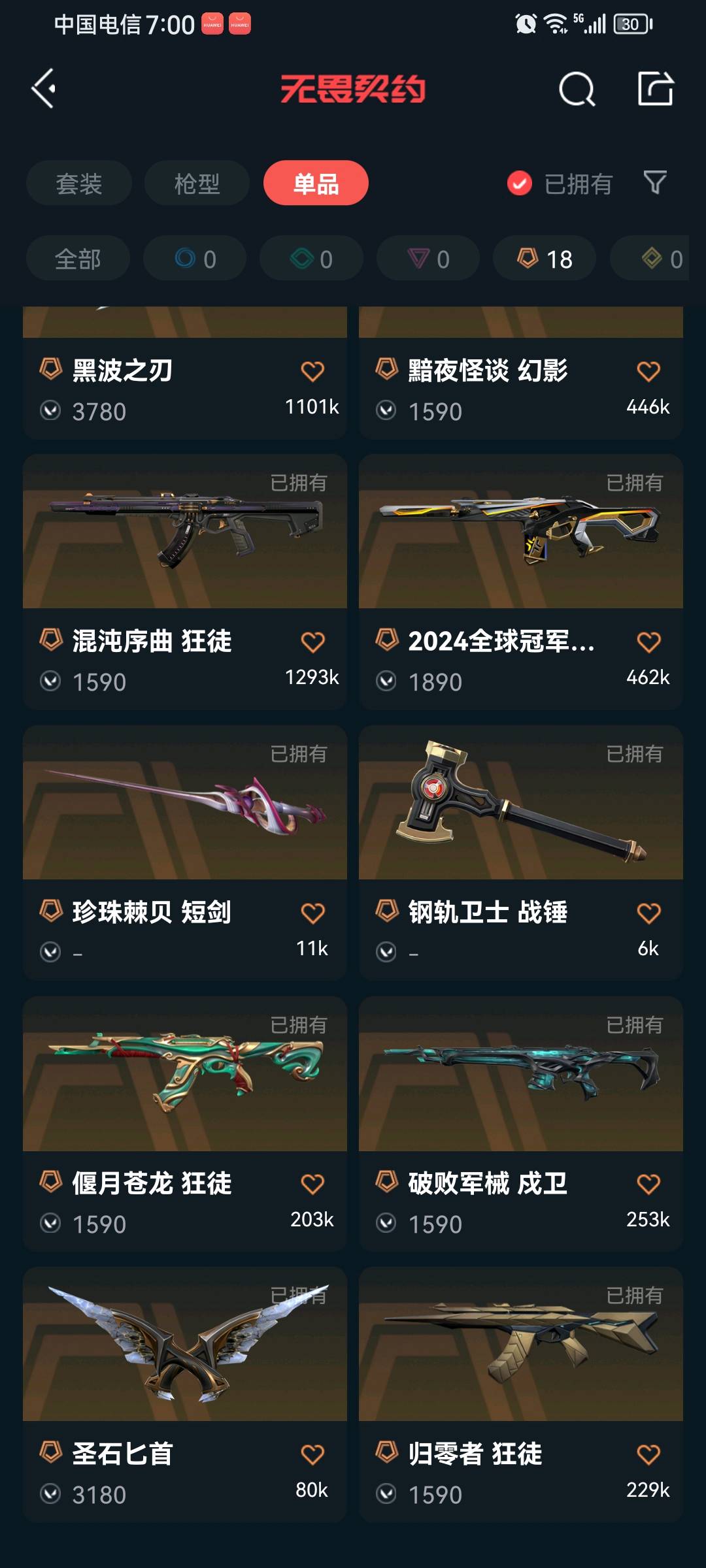Viewport: 706px width, 1568px height.
Task: Go back using the top-left arrow
Action: click(44, 88)
